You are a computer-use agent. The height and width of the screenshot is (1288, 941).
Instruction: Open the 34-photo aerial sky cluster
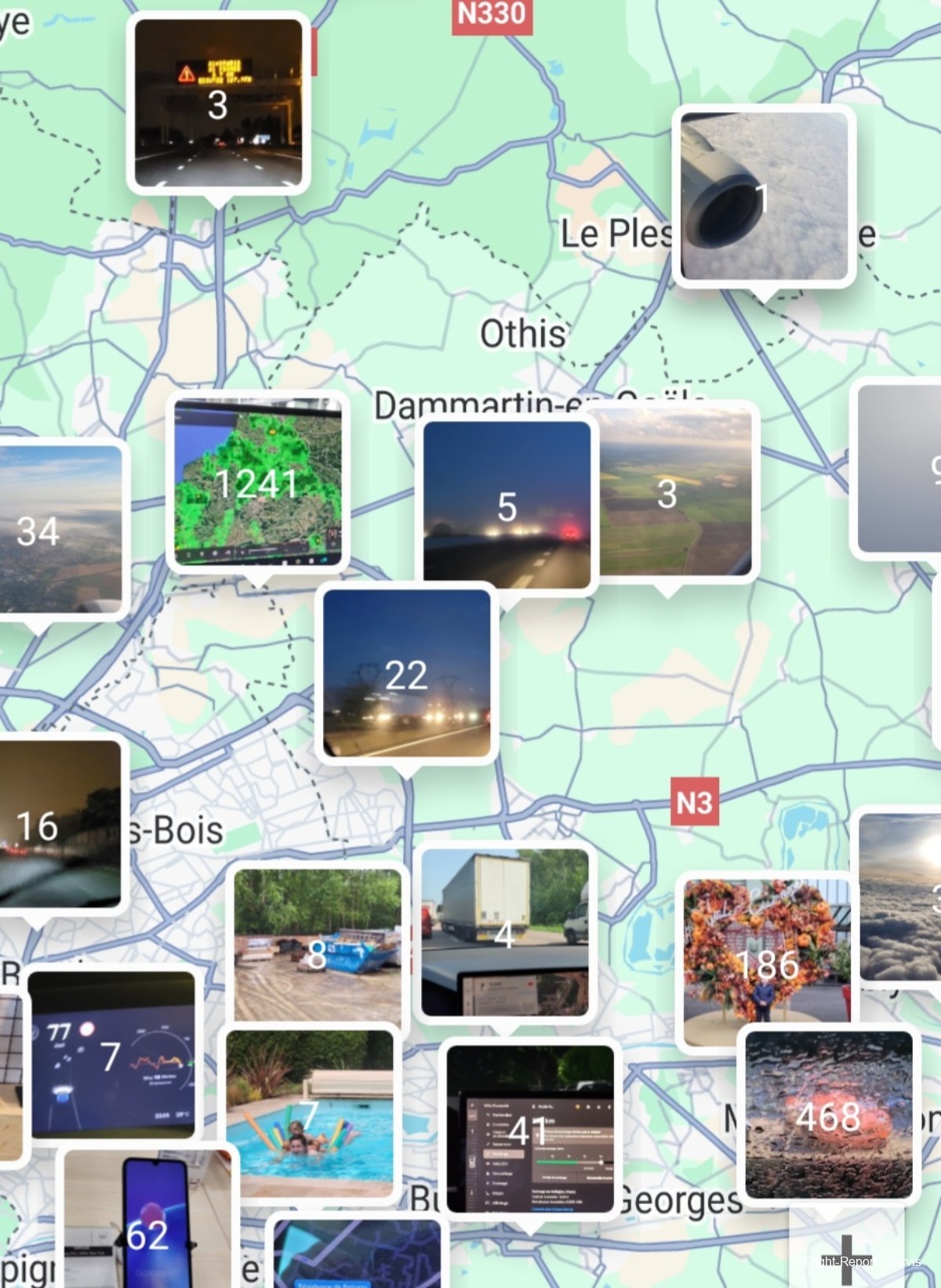[55, 530]
